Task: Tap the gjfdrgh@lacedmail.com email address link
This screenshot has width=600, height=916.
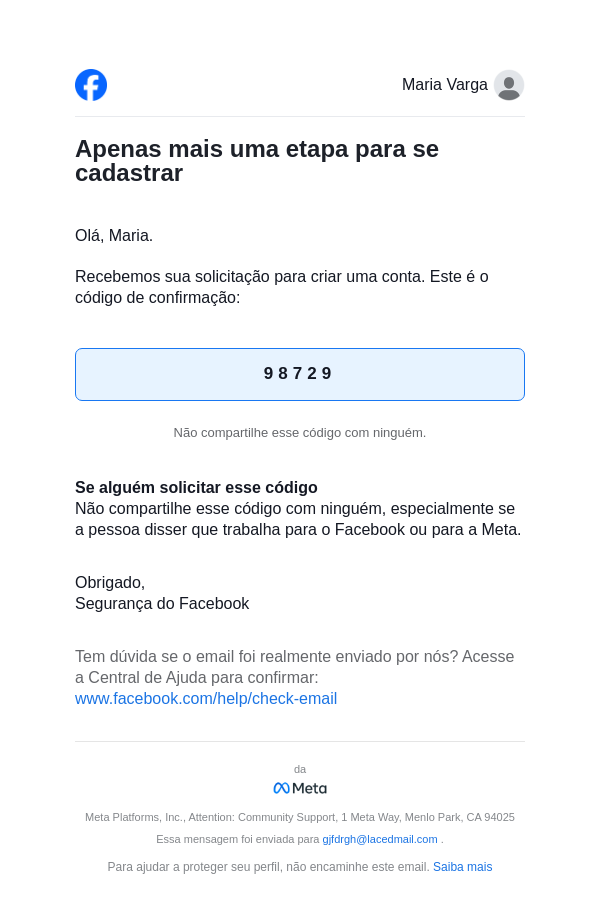Action: (x=380, y=839)
